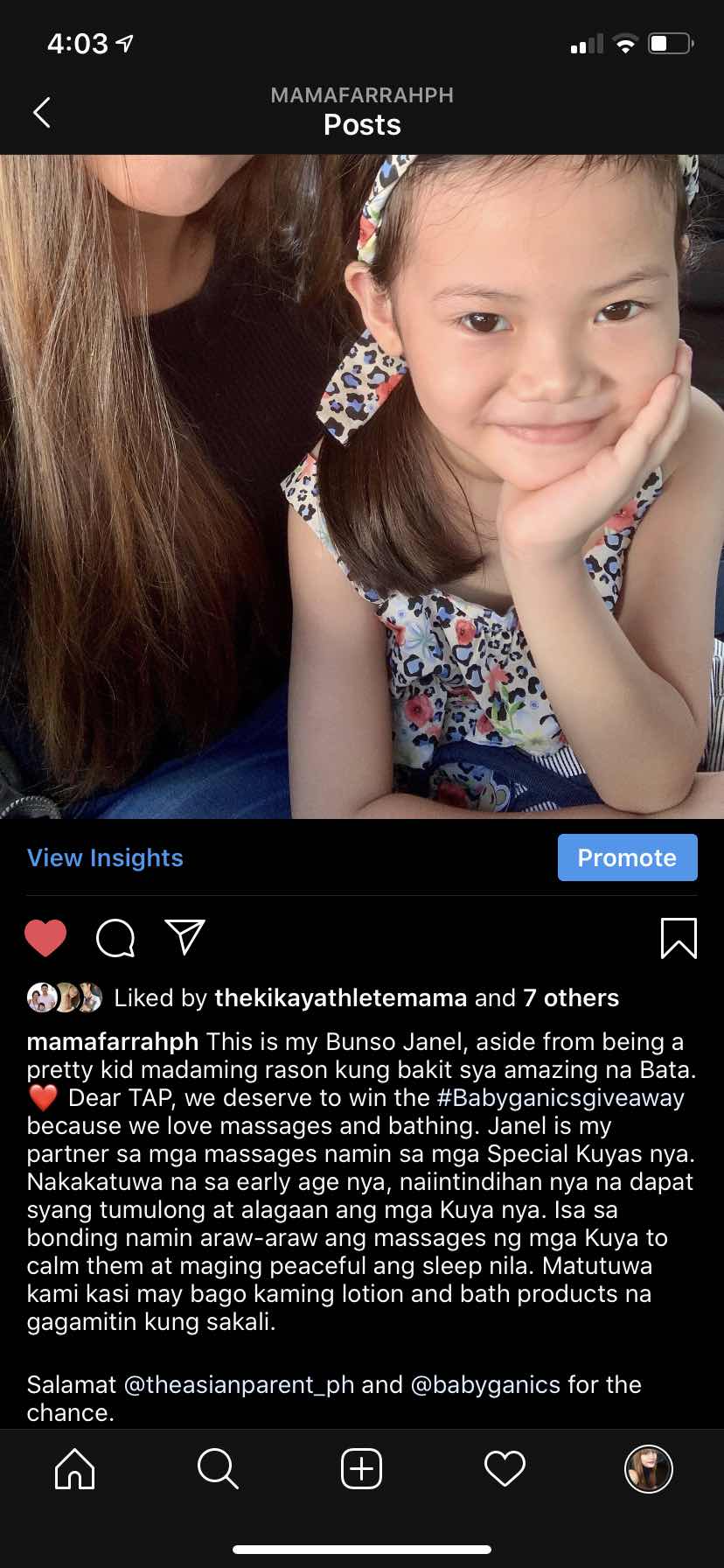Image resolution: width=724 pixels, height=1568 pixels.
Task: Switch to the profile picture tab
Action: 648,1468
